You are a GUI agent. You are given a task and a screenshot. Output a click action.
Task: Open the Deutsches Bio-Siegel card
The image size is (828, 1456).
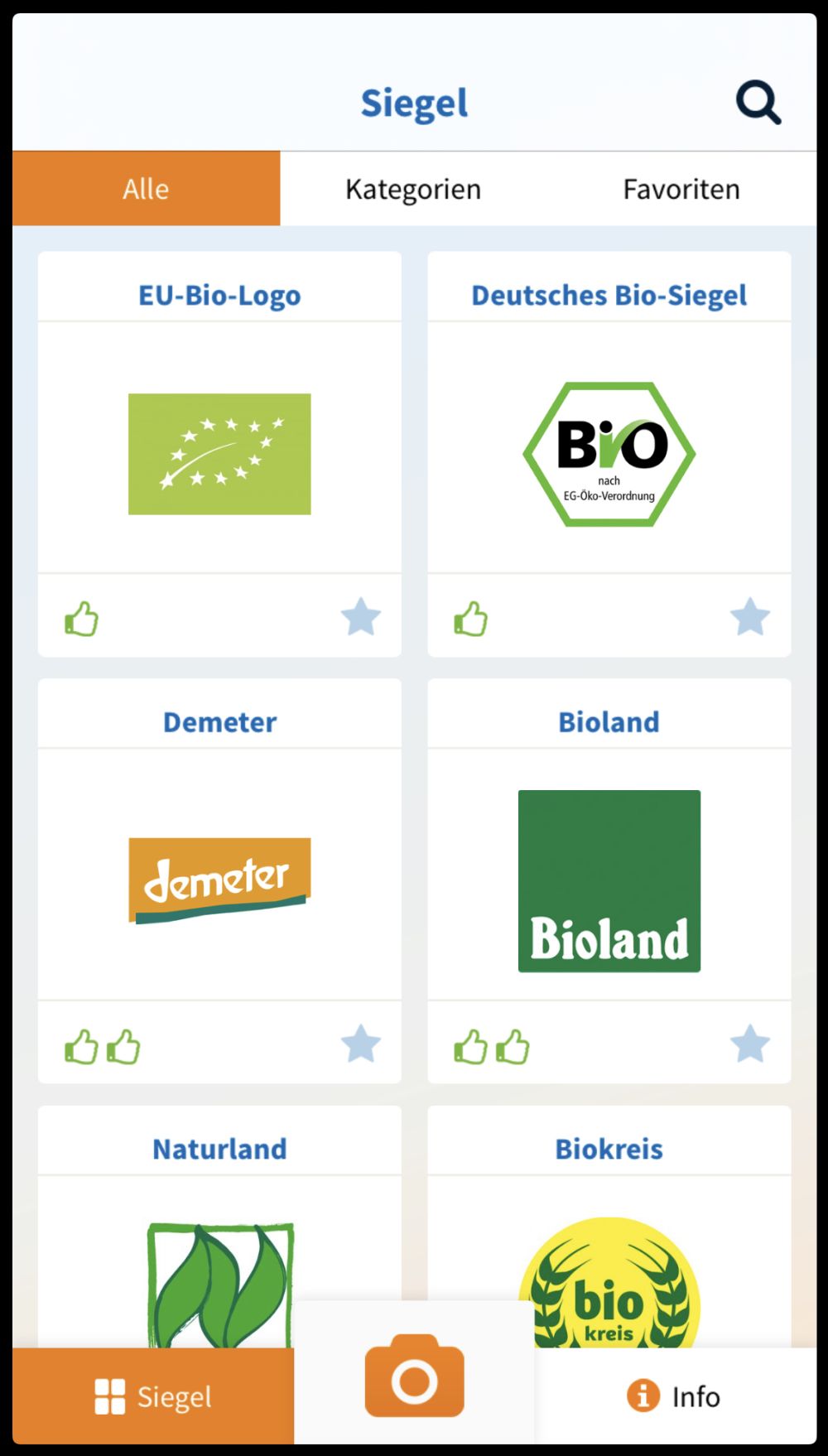pyautogui.click(x=609, y=454)
